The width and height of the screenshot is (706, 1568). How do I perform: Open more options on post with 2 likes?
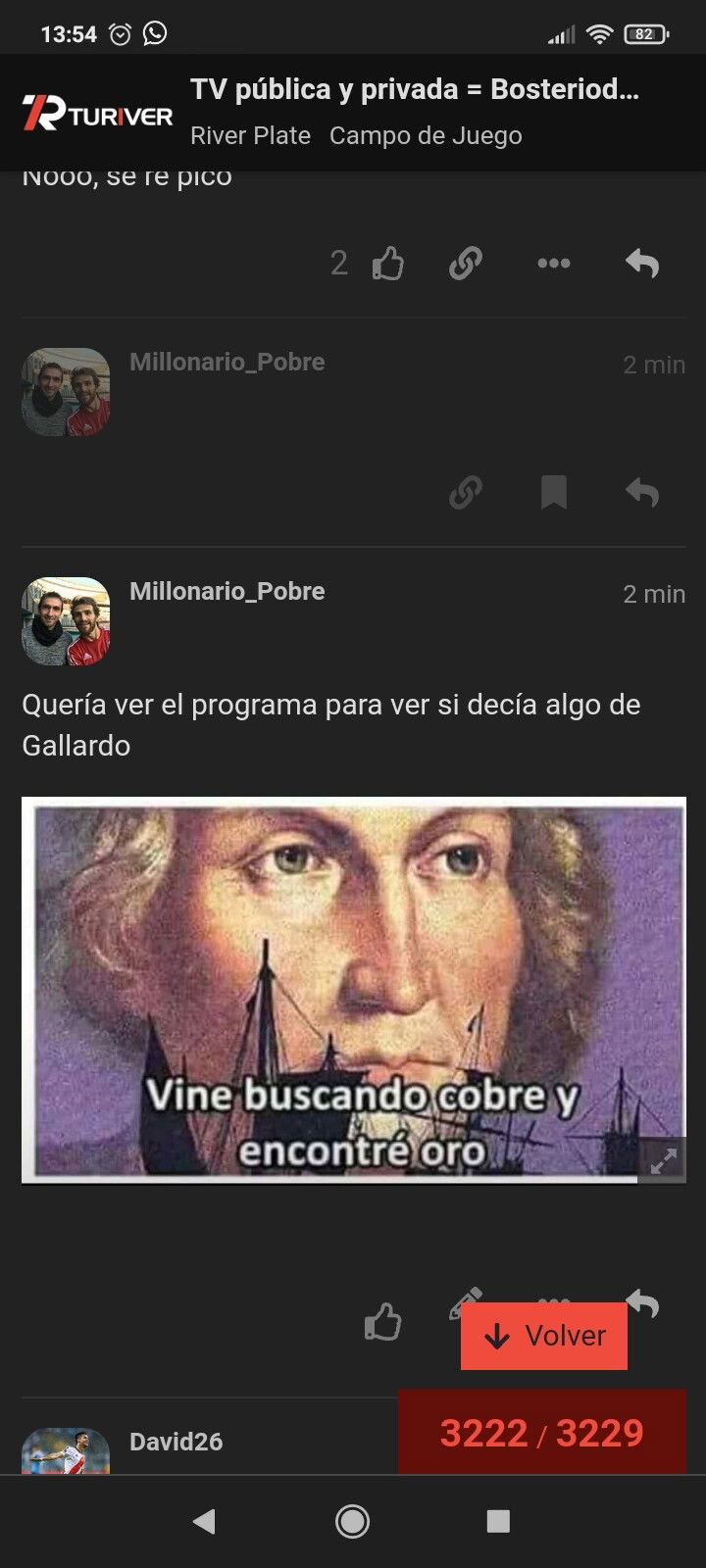click(x=554, y=264)
